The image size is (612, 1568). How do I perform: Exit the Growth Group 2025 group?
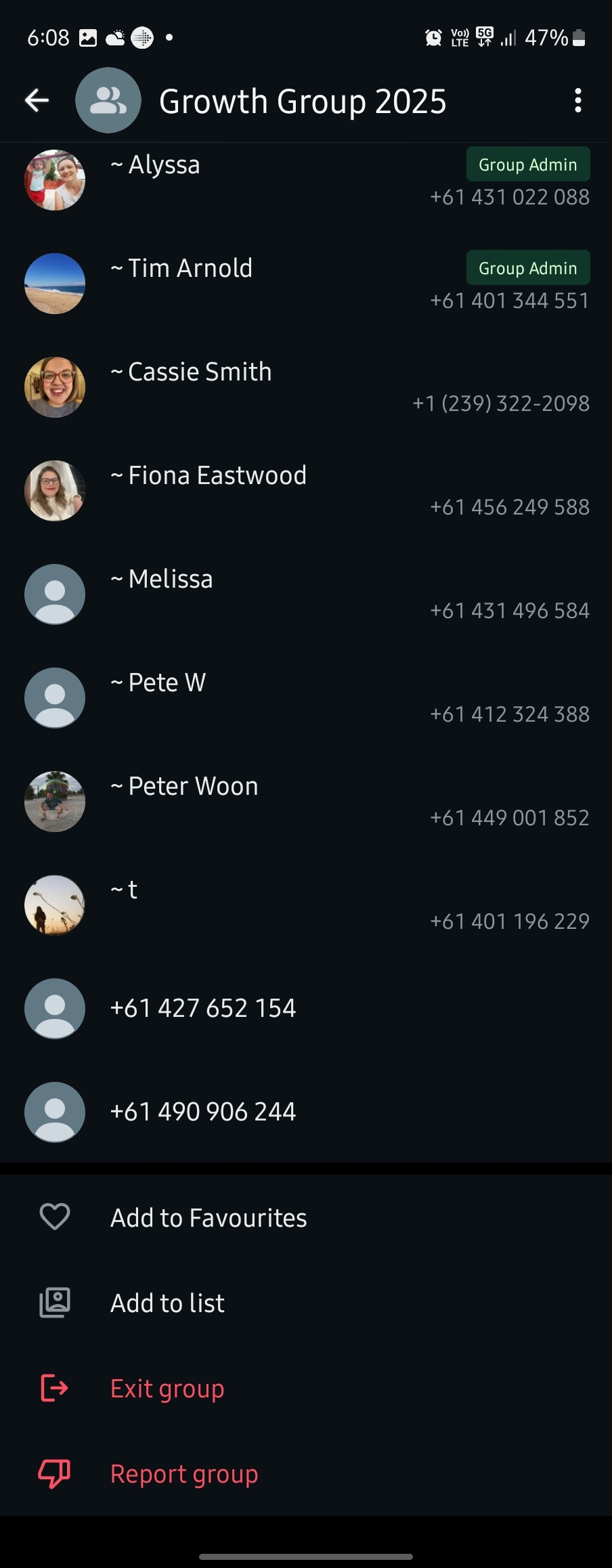[x=167, y=1389]
